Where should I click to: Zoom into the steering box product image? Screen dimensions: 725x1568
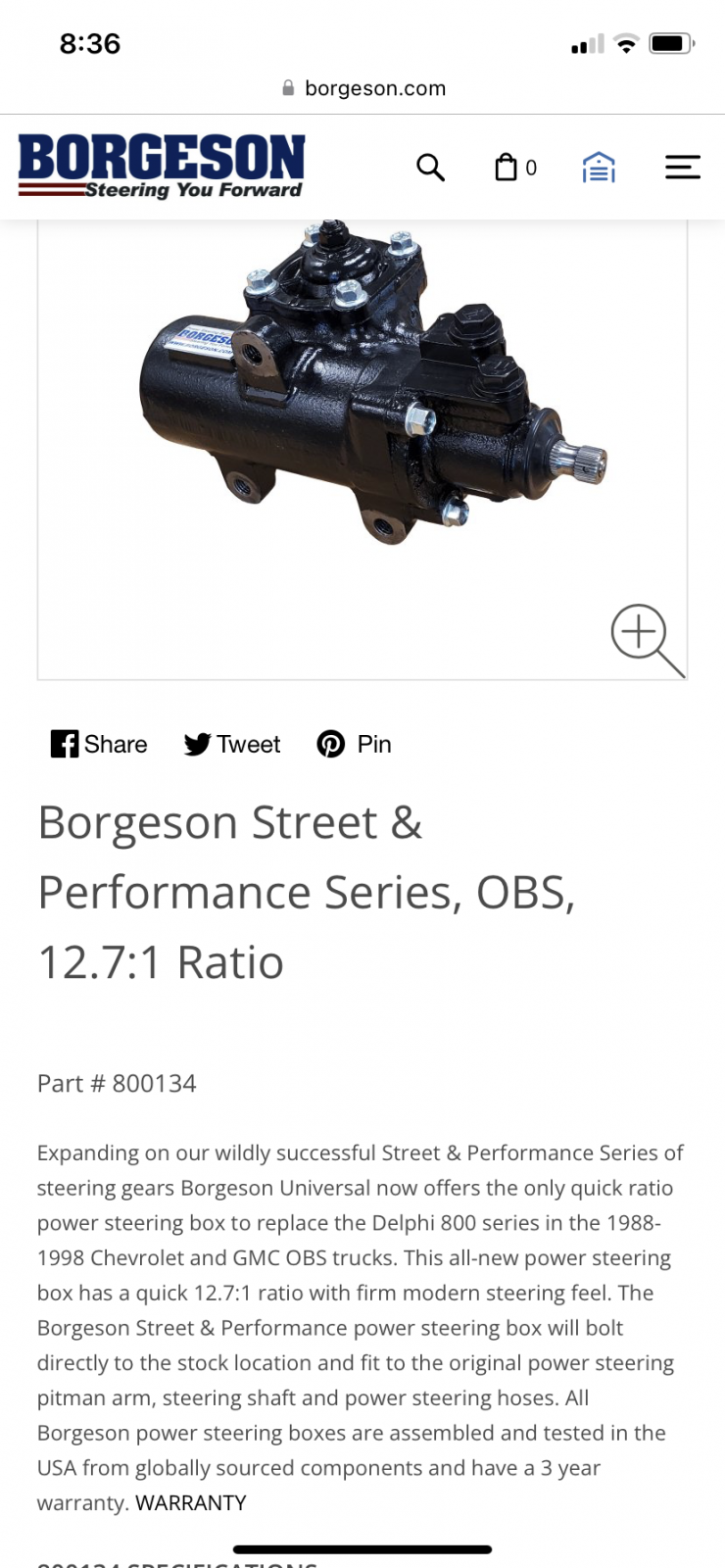(647, 640)
